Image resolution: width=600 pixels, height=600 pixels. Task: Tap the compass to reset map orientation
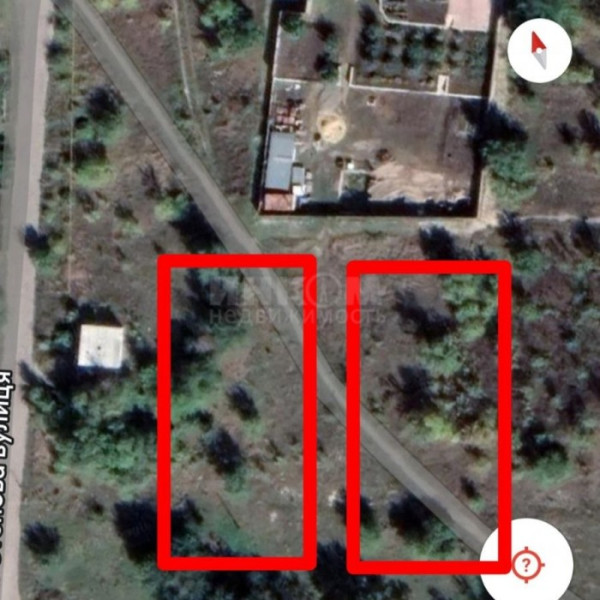[x=539, y=49]
